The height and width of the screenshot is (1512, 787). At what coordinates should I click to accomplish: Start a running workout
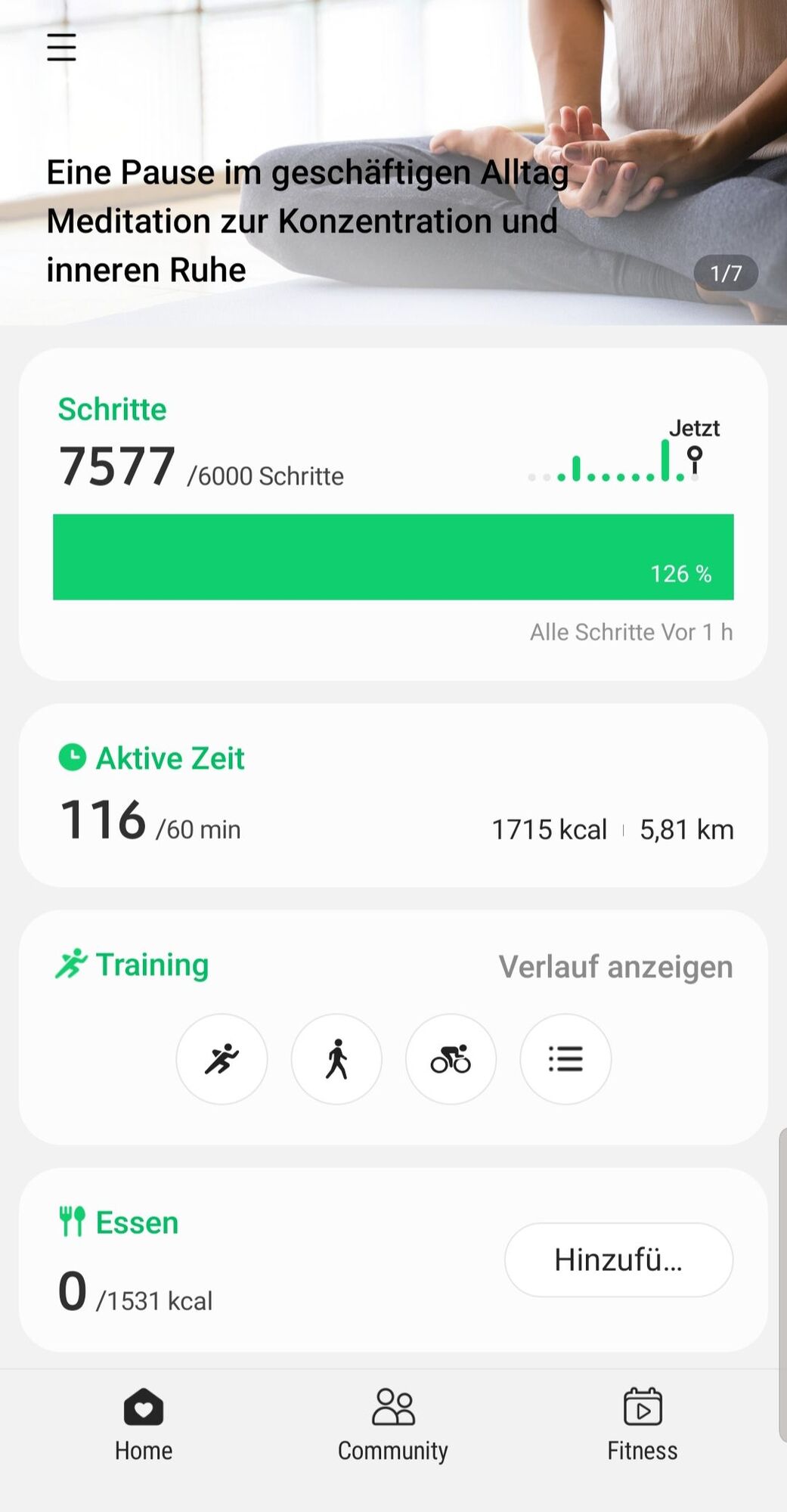(222, 1059)
